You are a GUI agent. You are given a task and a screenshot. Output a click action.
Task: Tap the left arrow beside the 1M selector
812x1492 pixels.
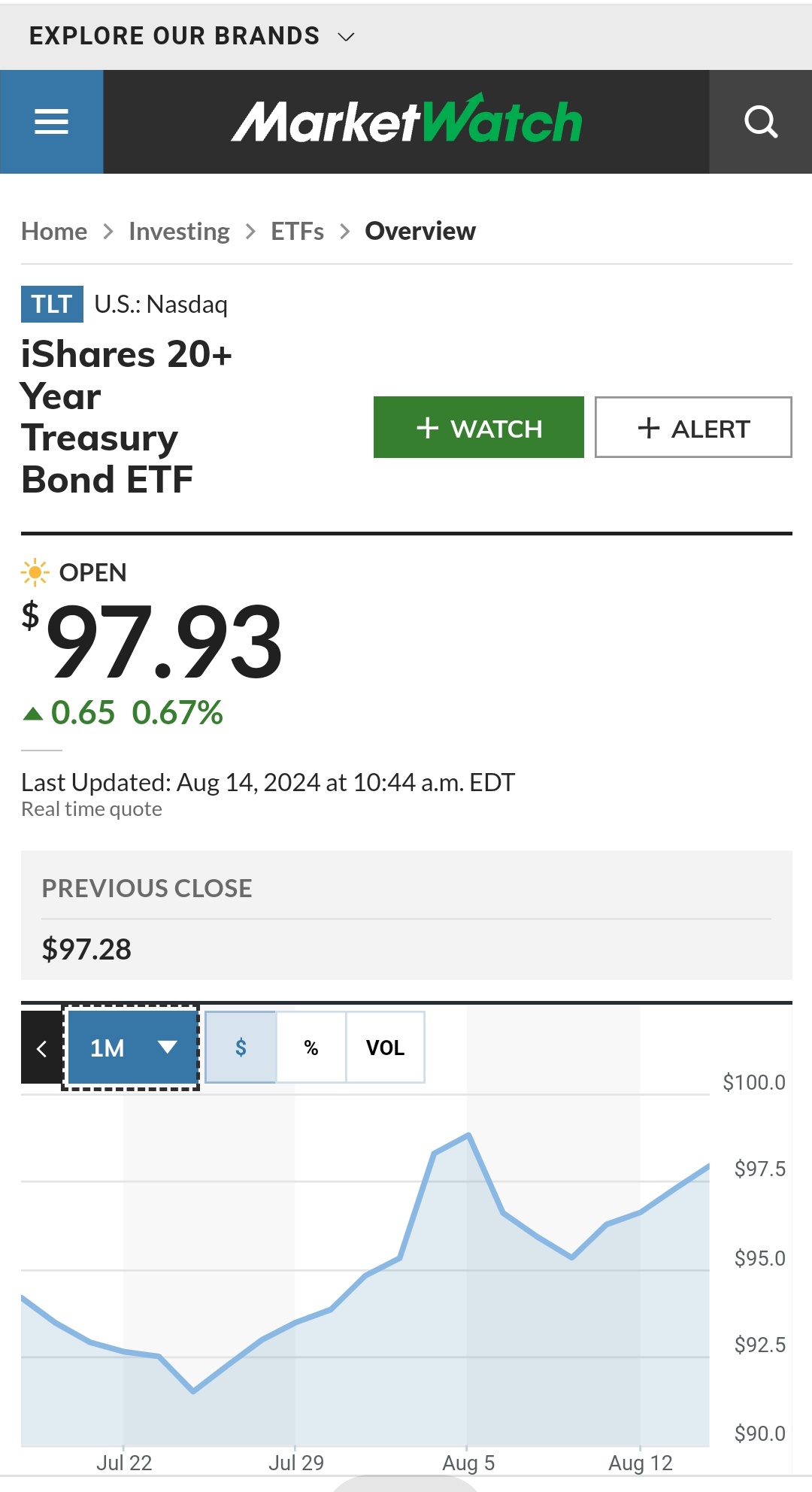41,1048
